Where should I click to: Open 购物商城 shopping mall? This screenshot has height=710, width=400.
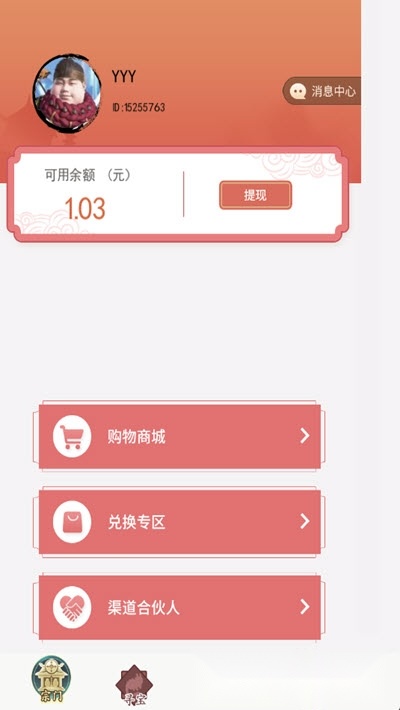(180, 437)
